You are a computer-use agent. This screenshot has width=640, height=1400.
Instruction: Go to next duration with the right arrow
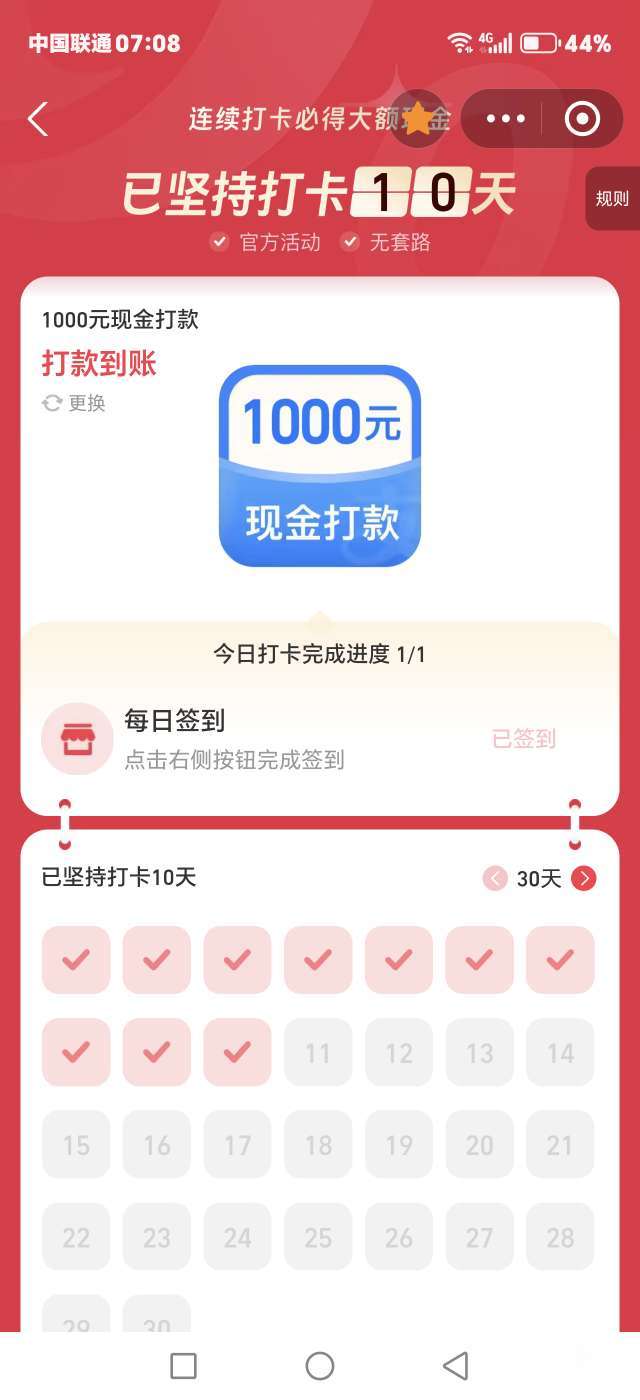pyautogui.click(x=584, y=878)
